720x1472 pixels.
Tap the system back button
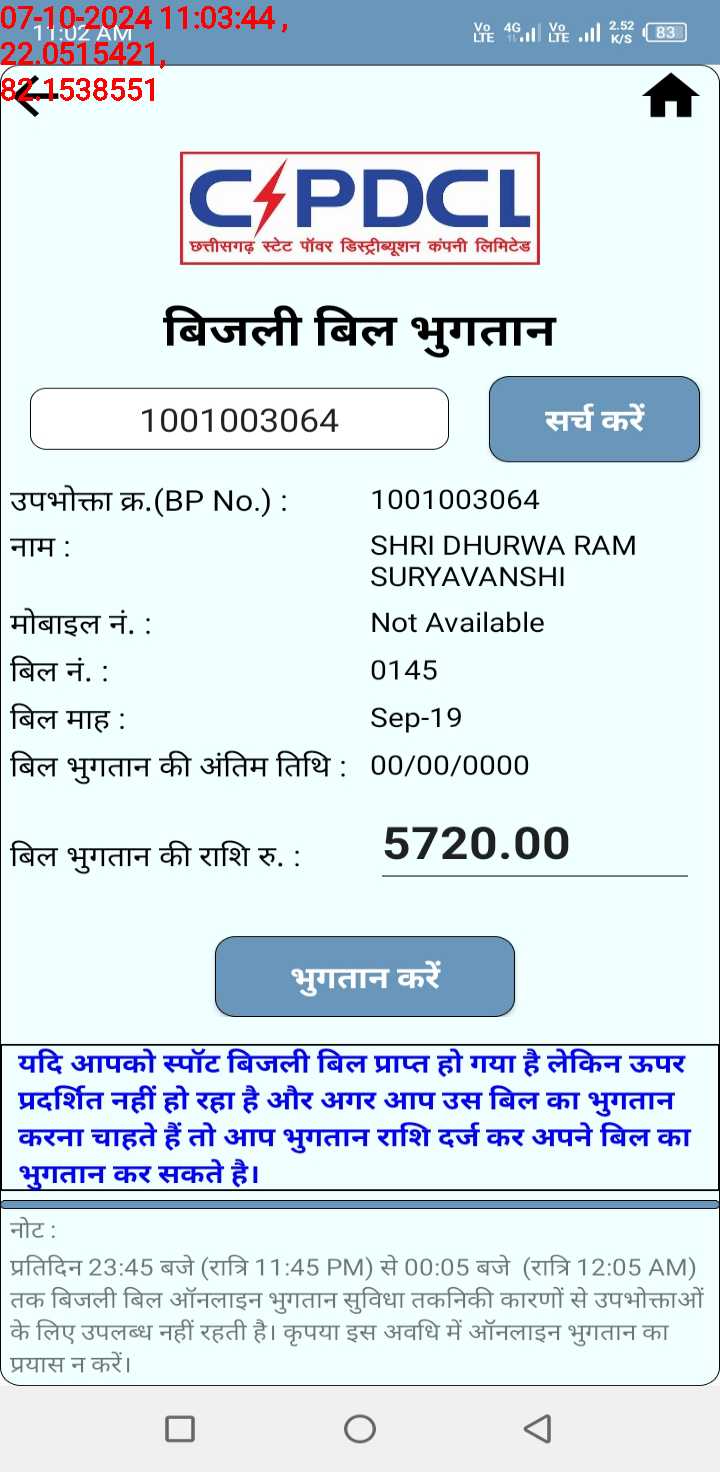coord(538,1428)
